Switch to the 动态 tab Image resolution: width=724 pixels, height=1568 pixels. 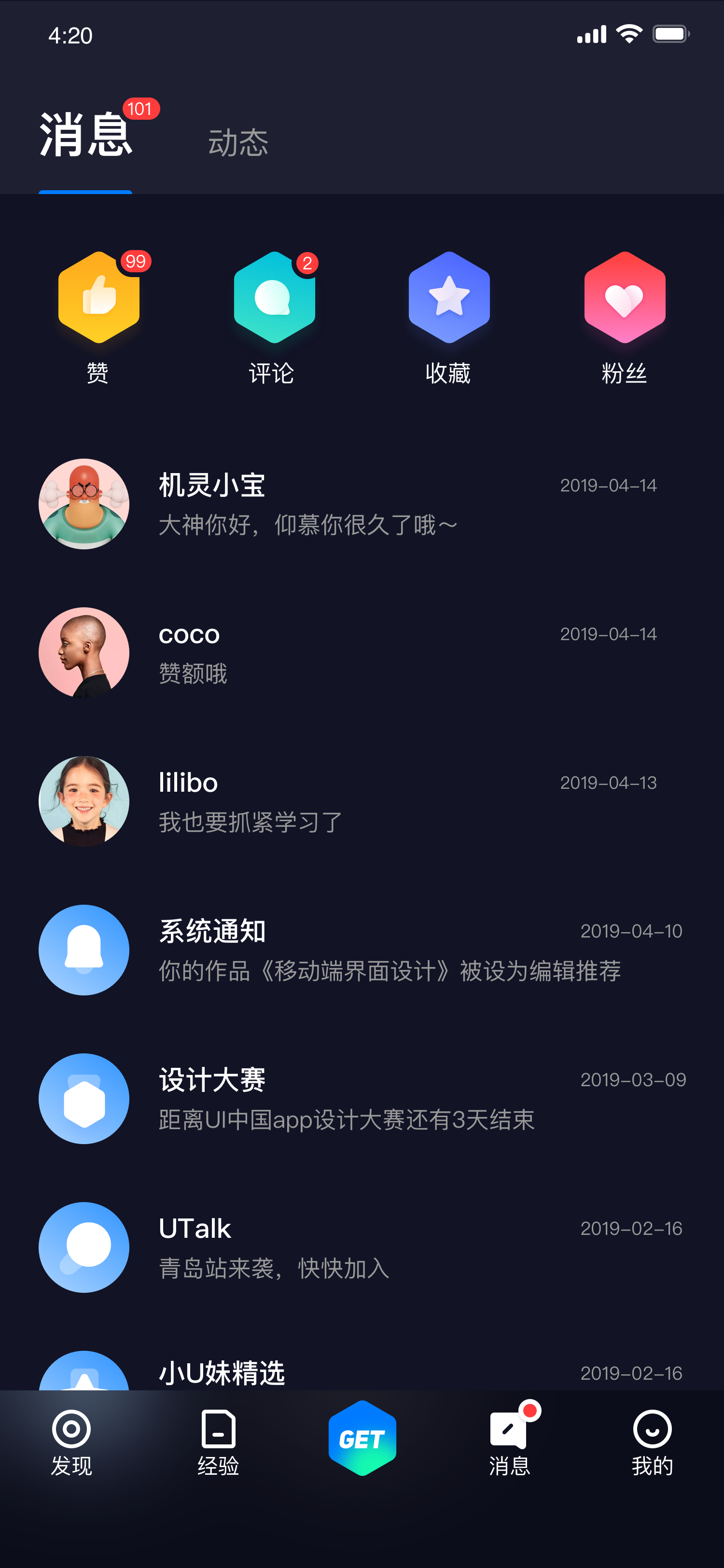(238, 142)
